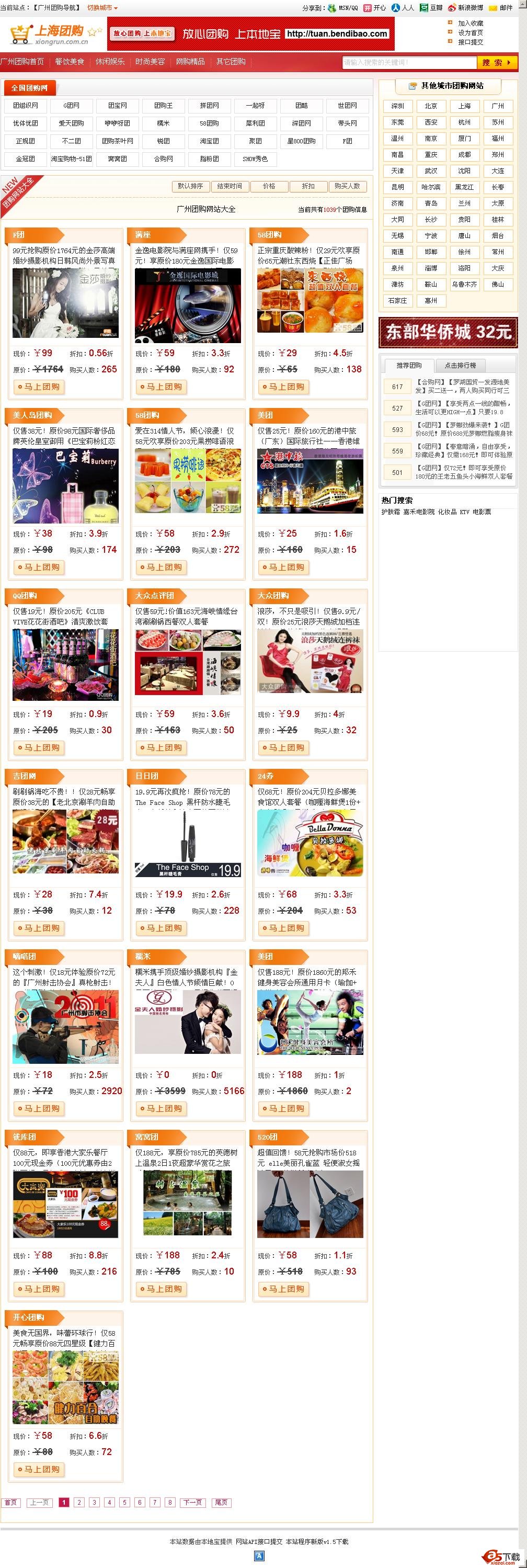Image resolution: width=527 pixels, height=1568 pixels.
Task: Tap the search keyword input box
Action: [408, 62]
